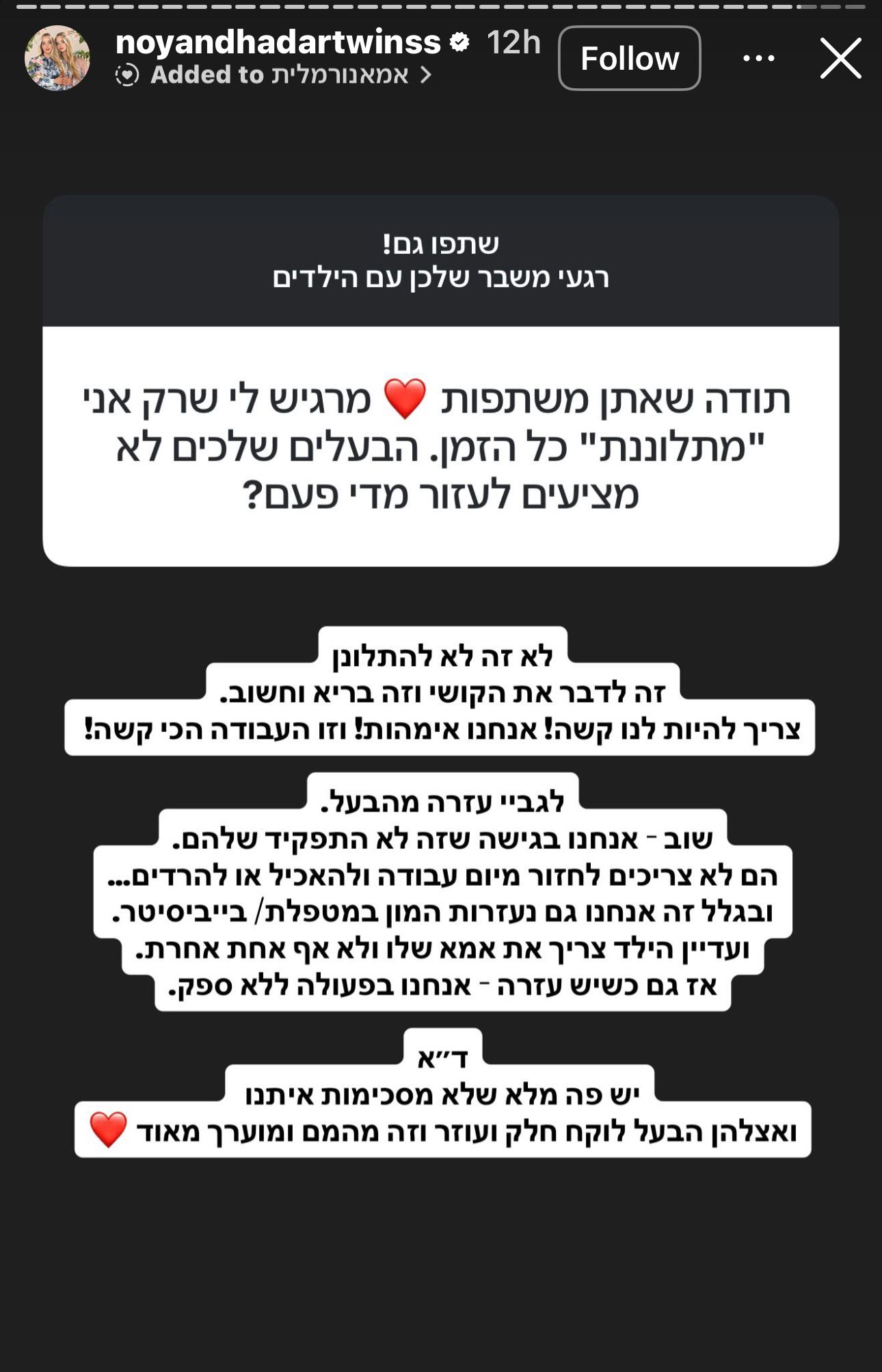Open noyandhadartwinss profile picture
Image resolution: width=882 pixels, height=1372 pixels.
57,58
